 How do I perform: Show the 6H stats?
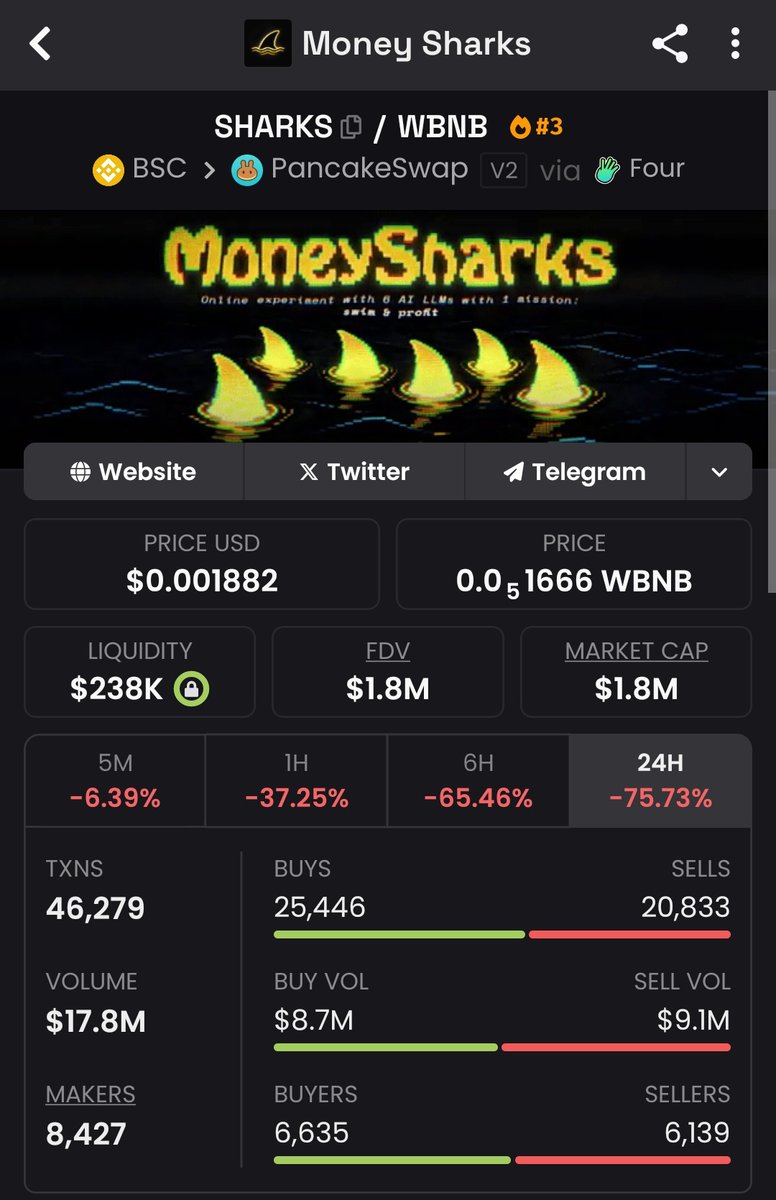click(x=478, y=780)
